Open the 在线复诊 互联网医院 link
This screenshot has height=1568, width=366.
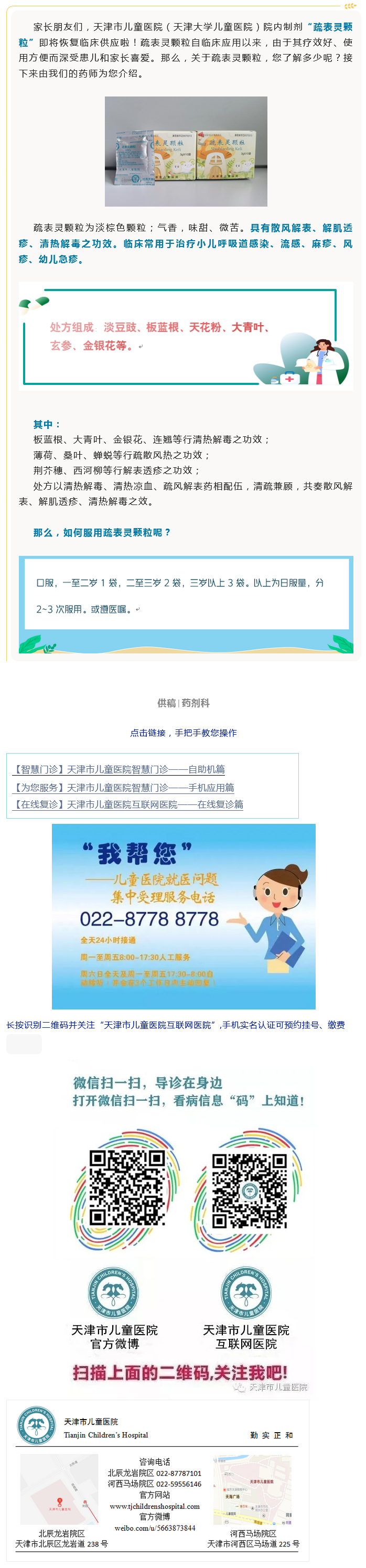point(128,804)
